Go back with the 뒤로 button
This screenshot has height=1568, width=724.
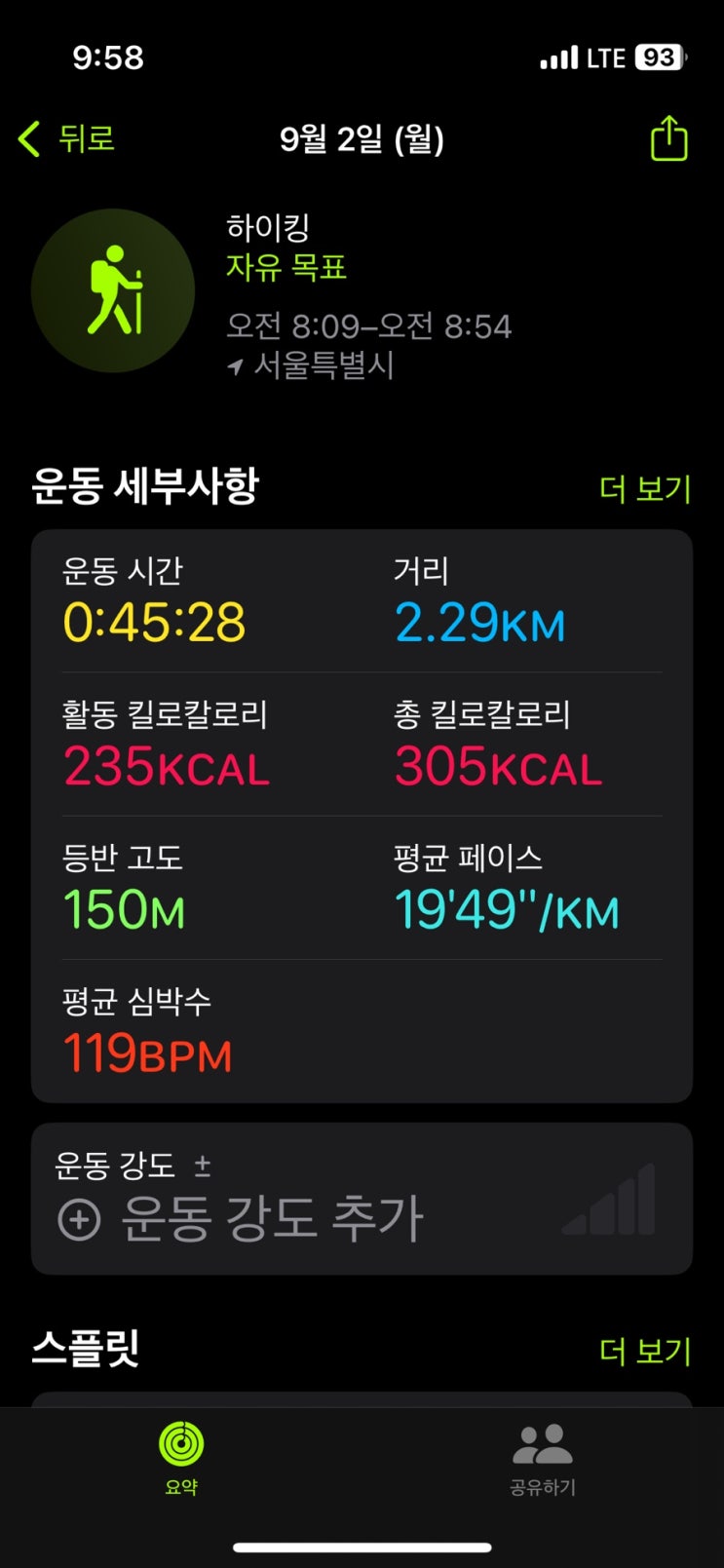(66, 138)
